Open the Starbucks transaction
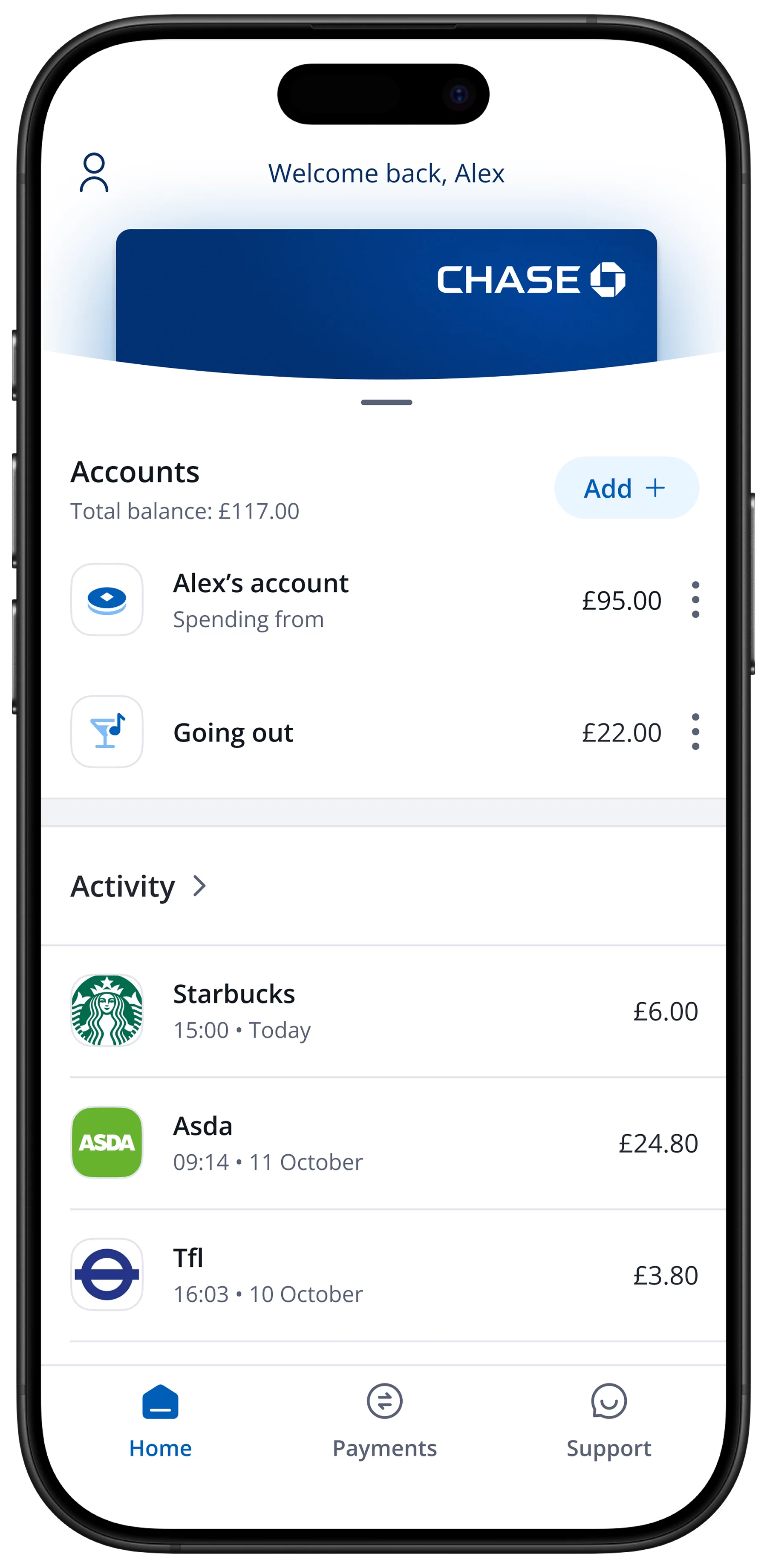 [383, 1011]
